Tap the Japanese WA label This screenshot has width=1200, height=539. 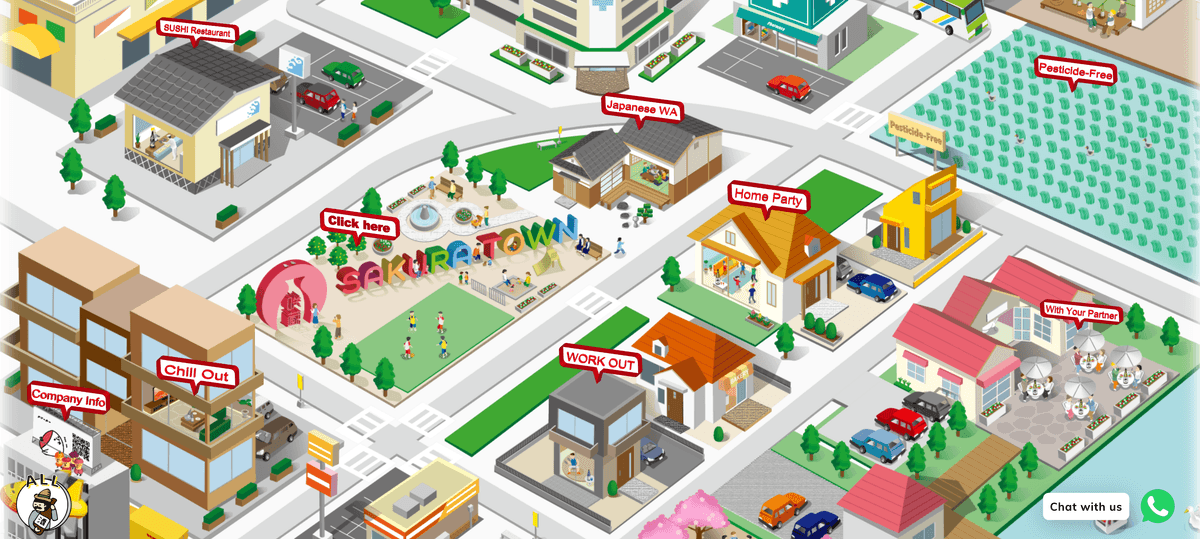click(642, 107)
